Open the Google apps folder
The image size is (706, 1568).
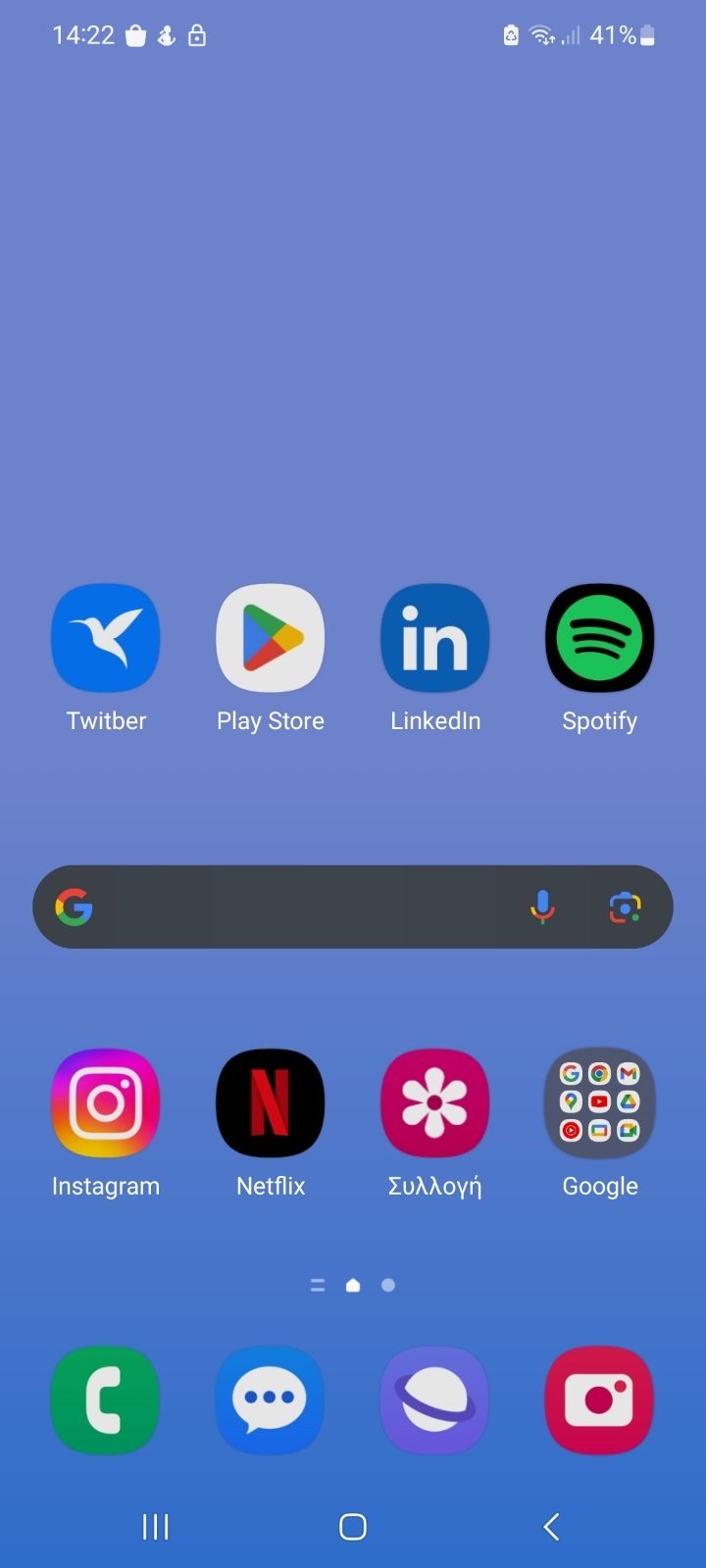(600, 1103)
